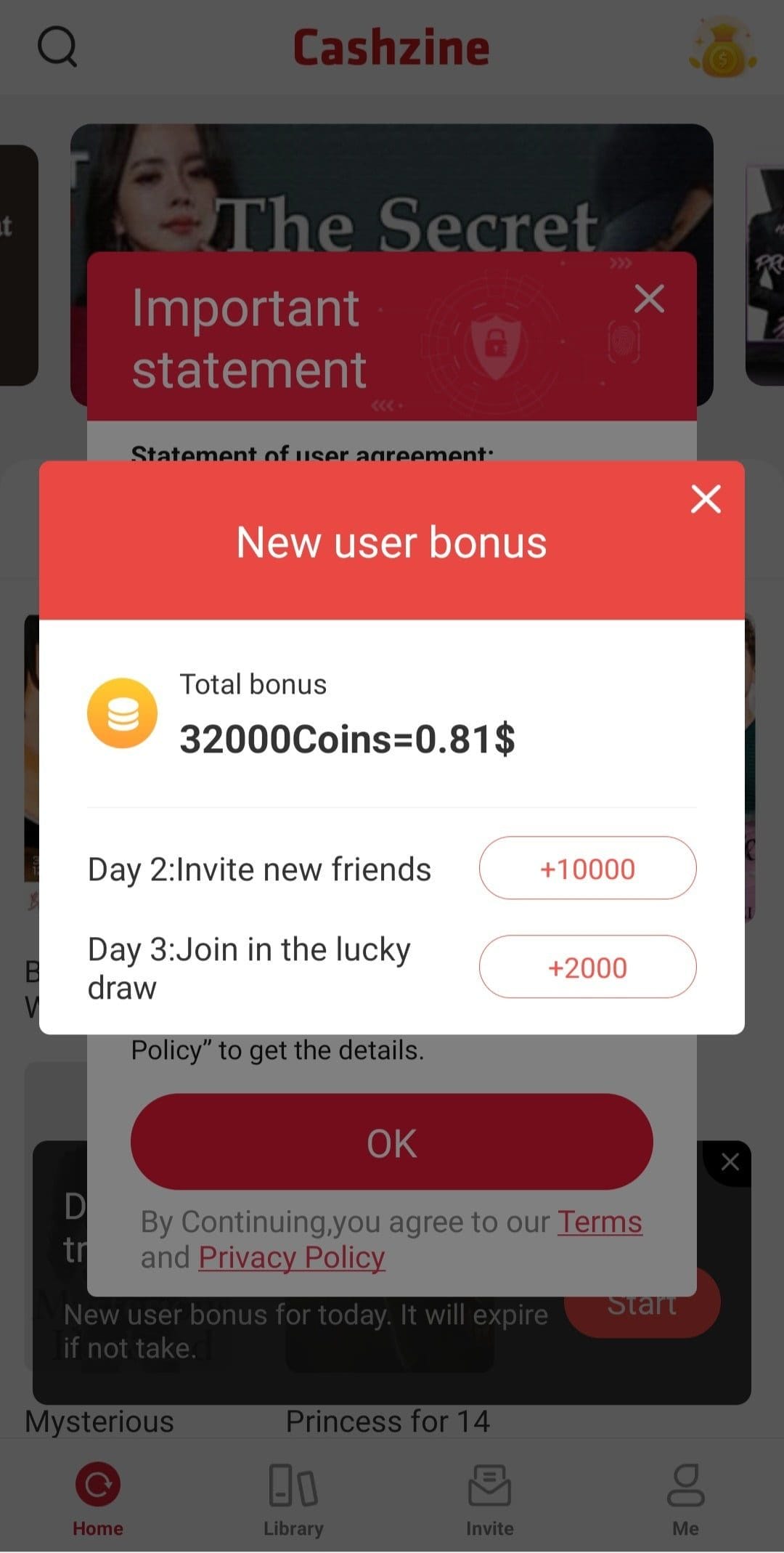Close the new user bonus banner
The height and width of the screenshot is (1553, 784).
(x=730, y=1162)
